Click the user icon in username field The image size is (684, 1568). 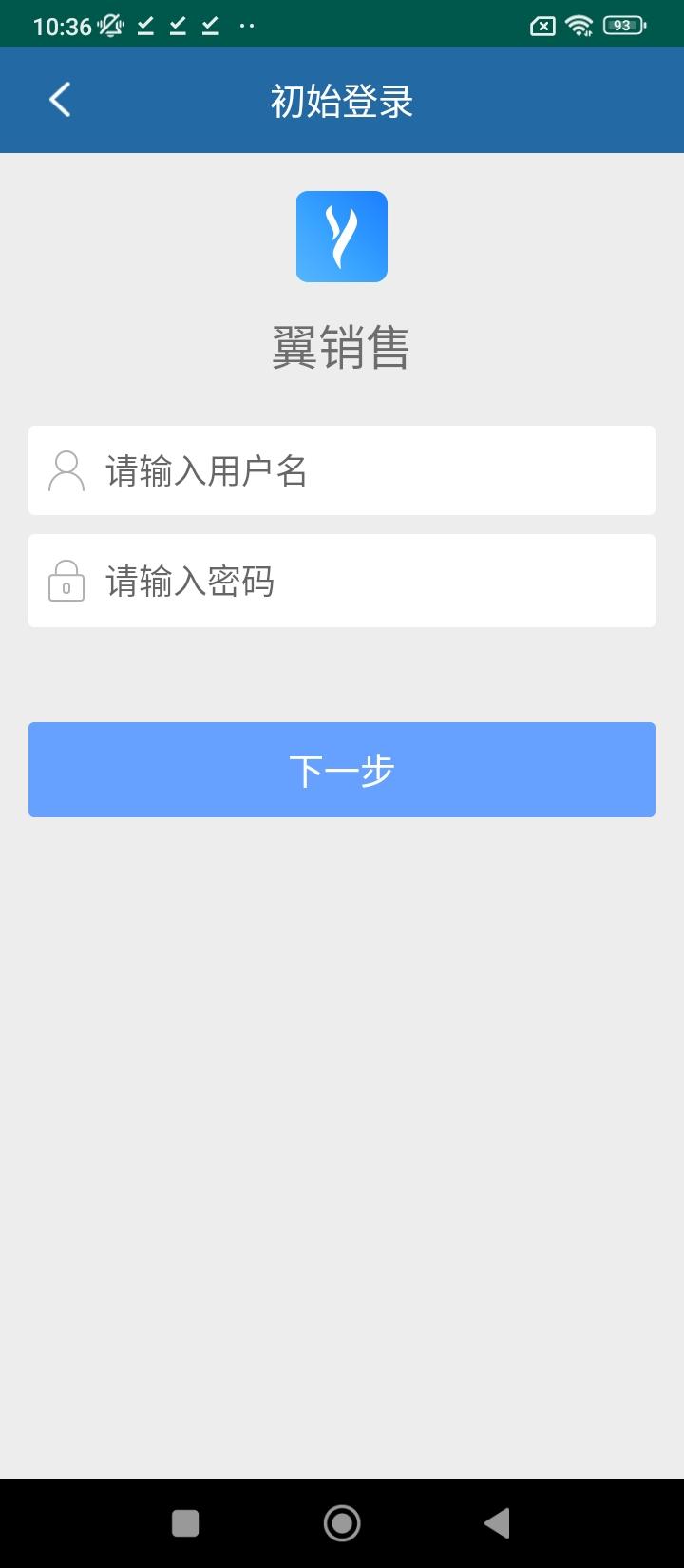(66, 469)
